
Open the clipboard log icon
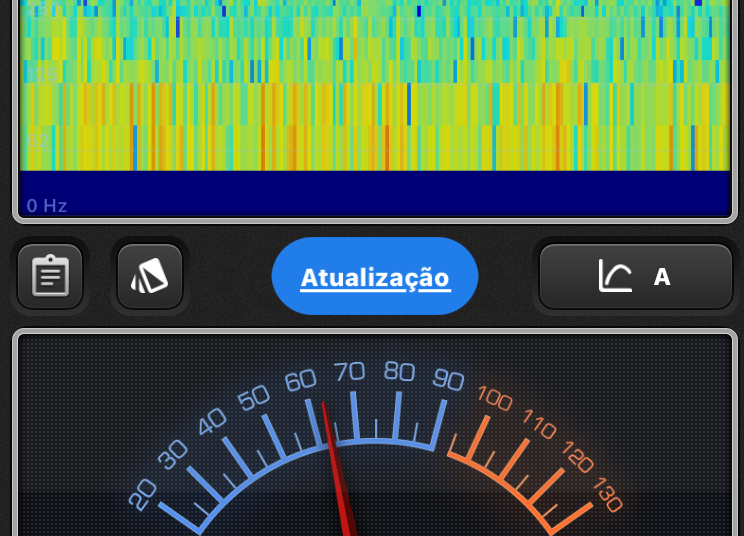coord(50,276)
